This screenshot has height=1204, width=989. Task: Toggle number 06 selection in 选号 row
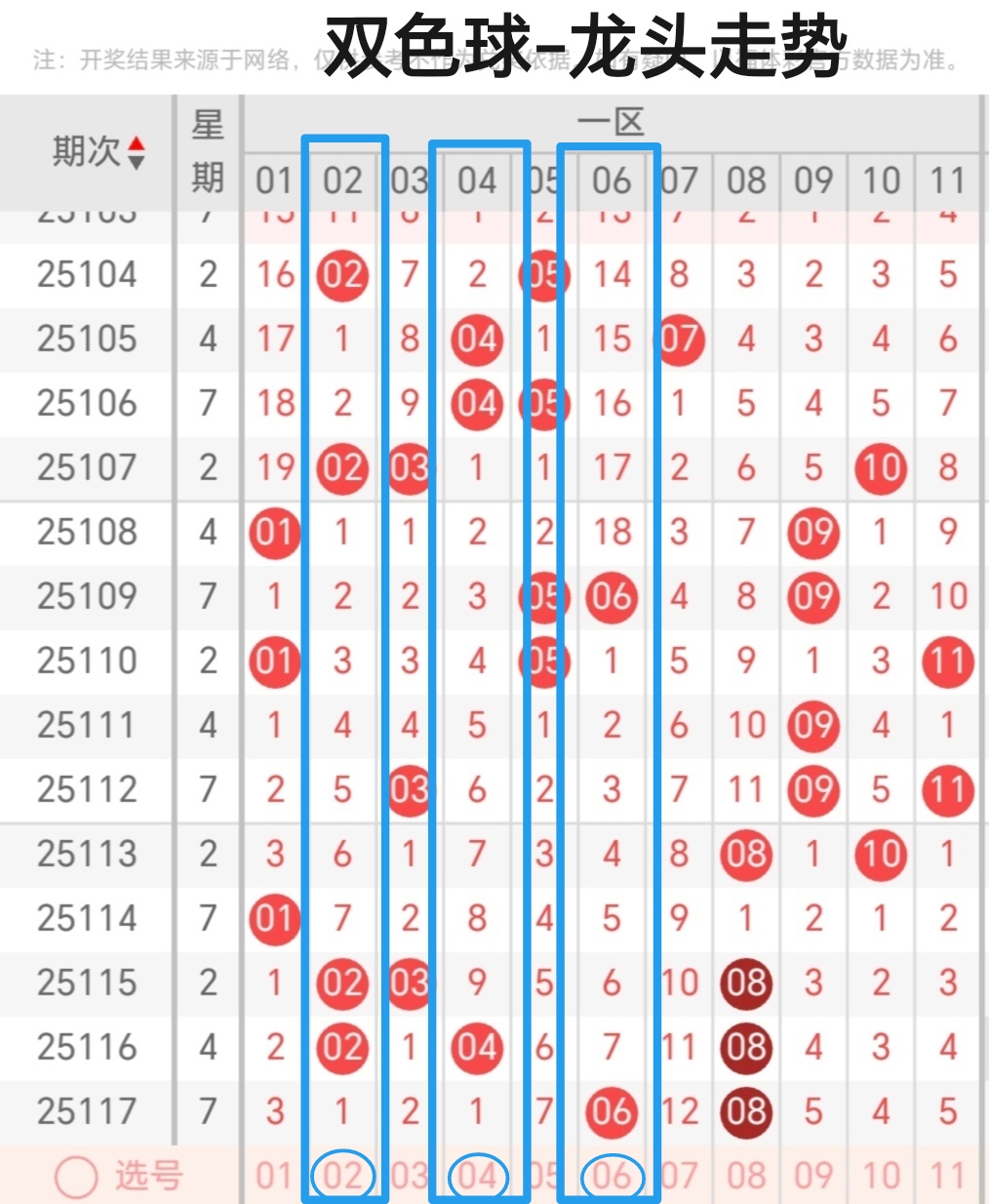click(x=612, y=1176)
